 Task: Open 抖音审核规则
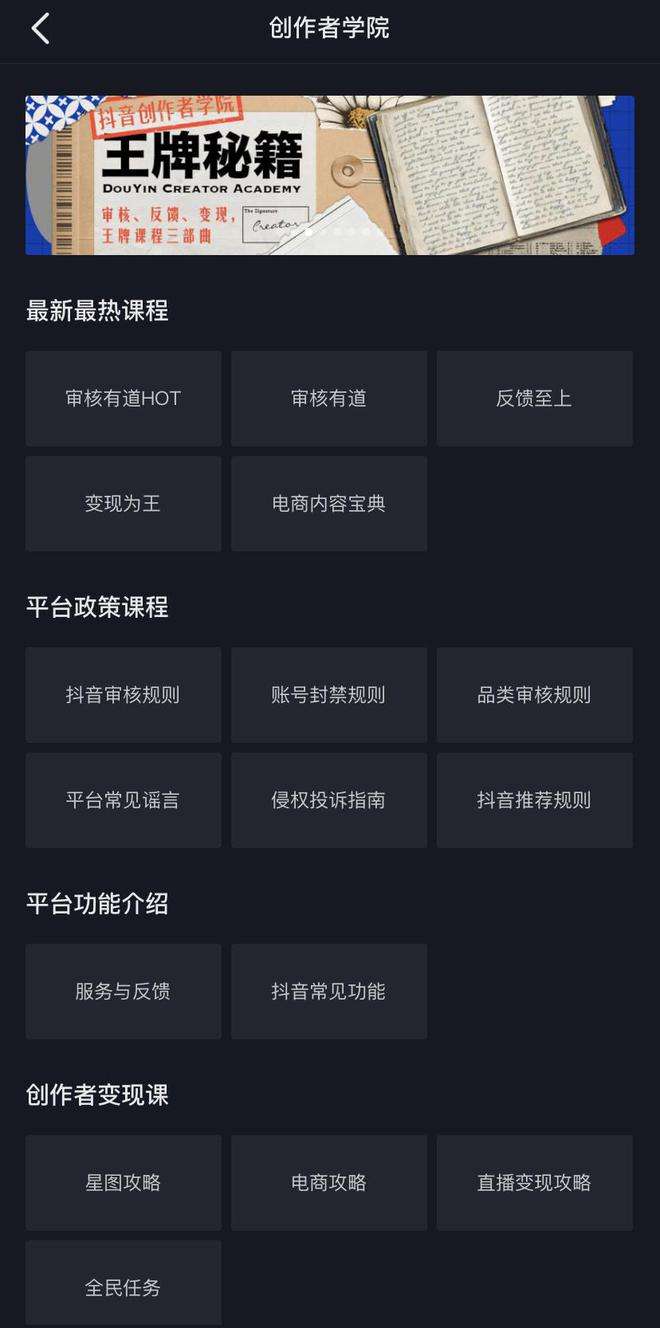[x=123, y=695]
